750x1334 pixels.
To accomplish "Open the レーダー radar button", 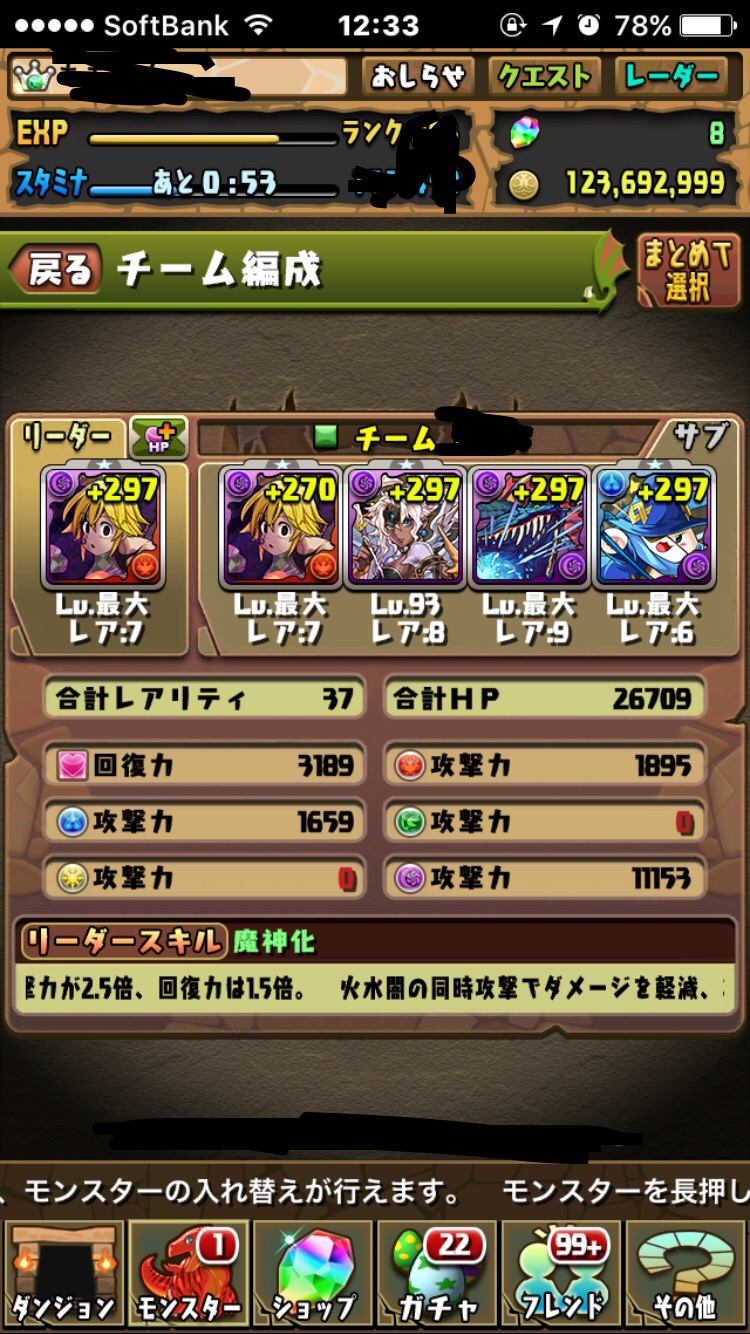I will coord(671,77).
